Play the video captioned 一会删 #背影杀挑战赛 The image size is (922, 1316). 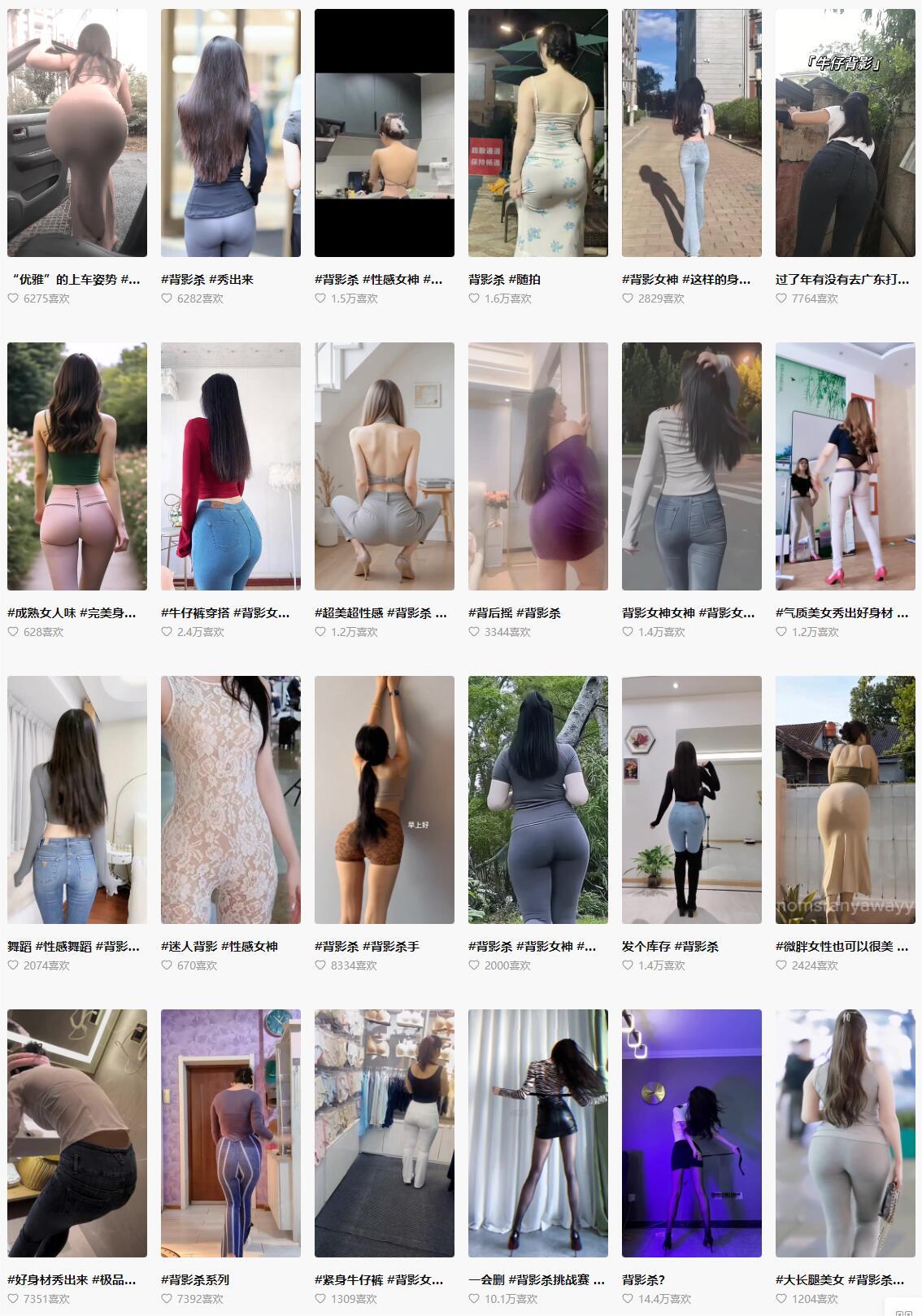538,1133
